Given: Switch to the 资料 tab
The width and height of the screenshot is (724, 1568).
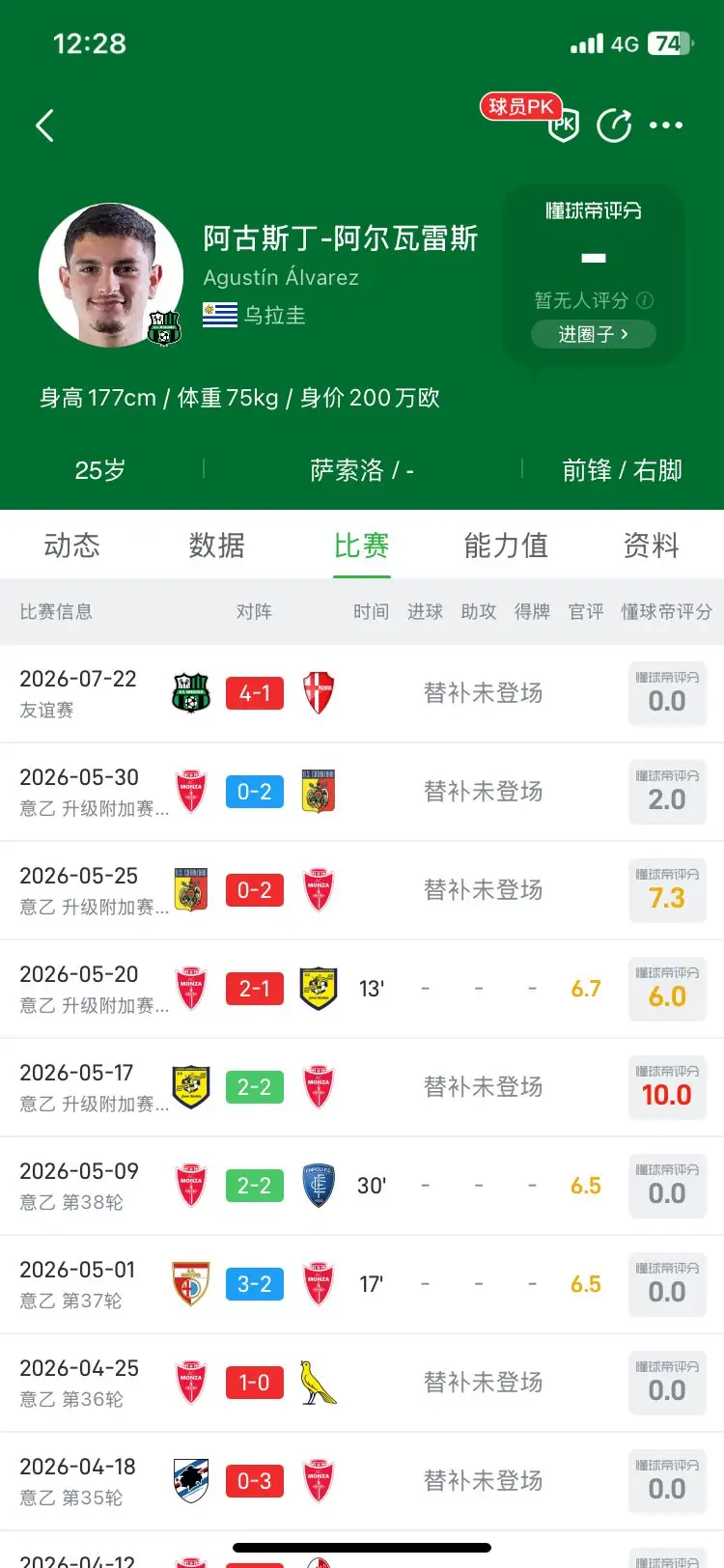Looking at the screenshot, I should pyautogui.click(x=652, y=546).
